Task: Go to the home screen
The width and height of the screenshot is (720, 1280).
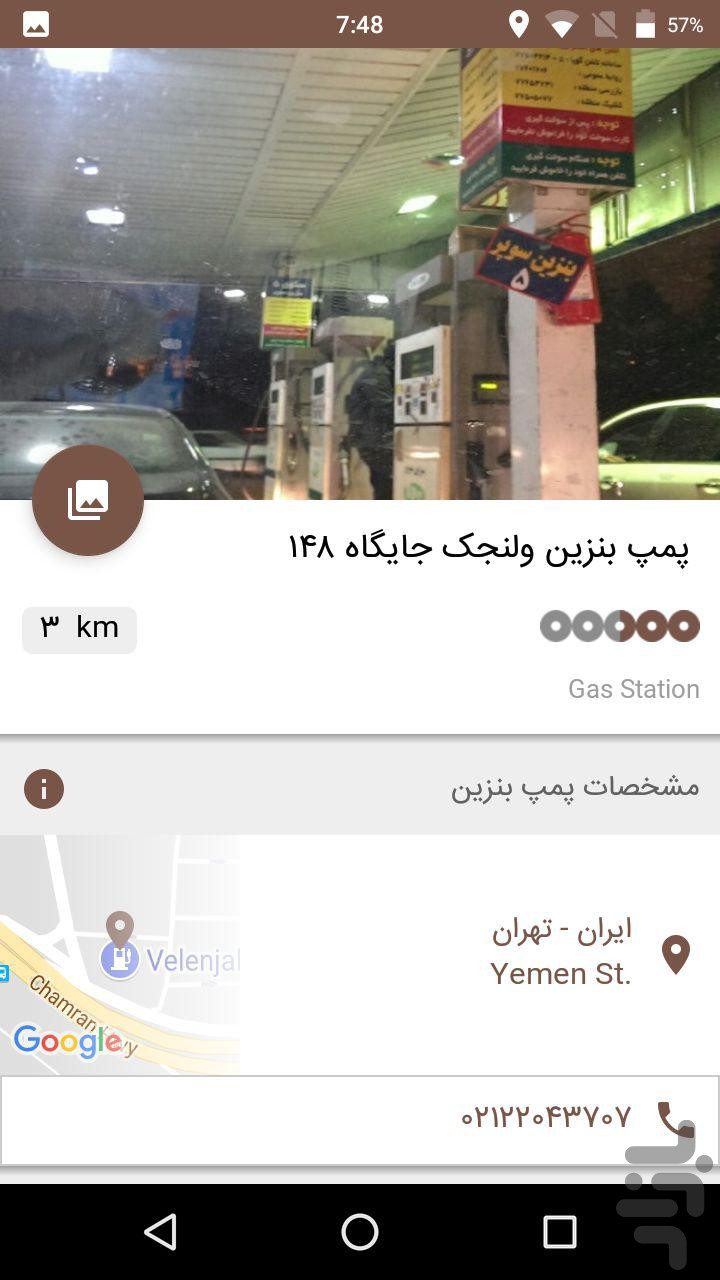Action: (360, 1232)
